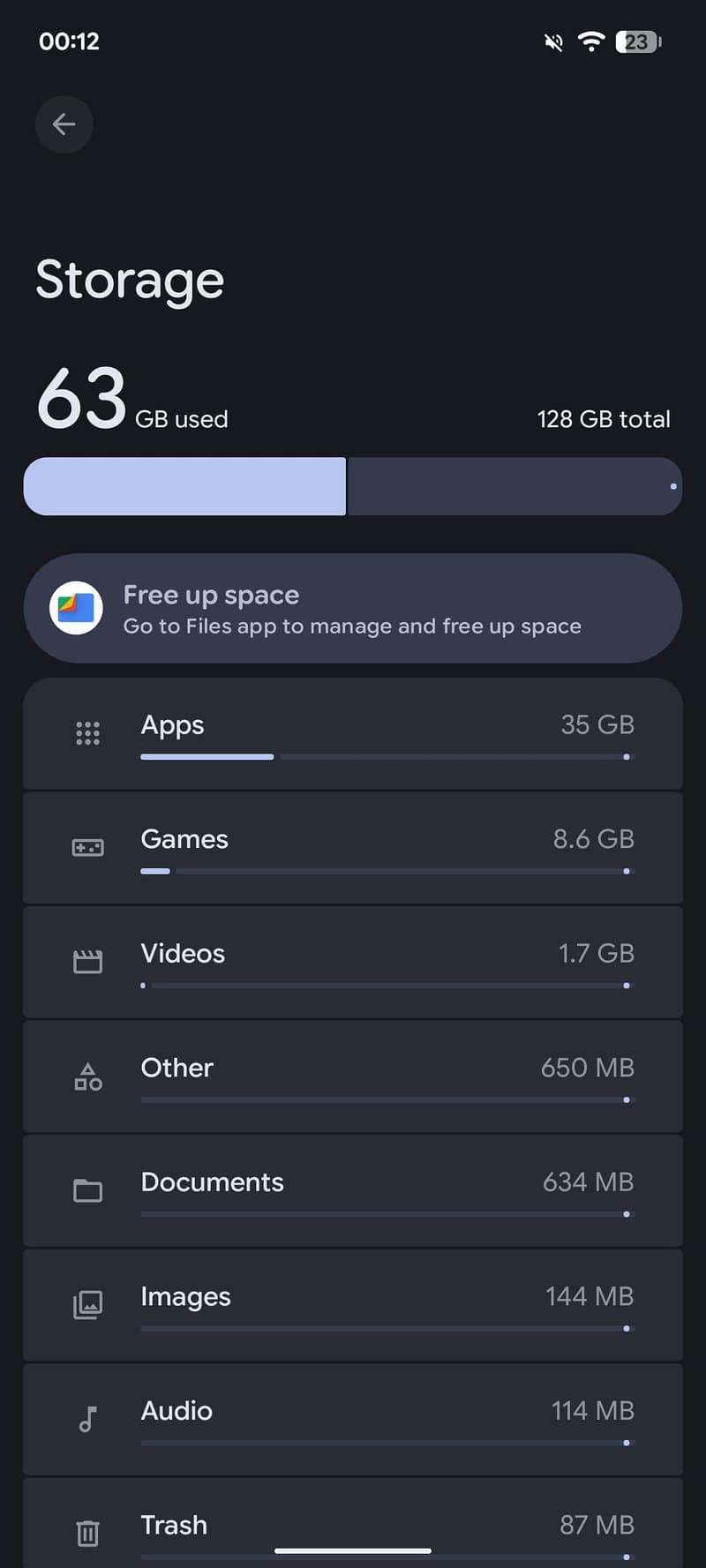Click the overall storage usage progress bar
The height and width of the screenshot is (1568, 706).
(x=353, y=486)
